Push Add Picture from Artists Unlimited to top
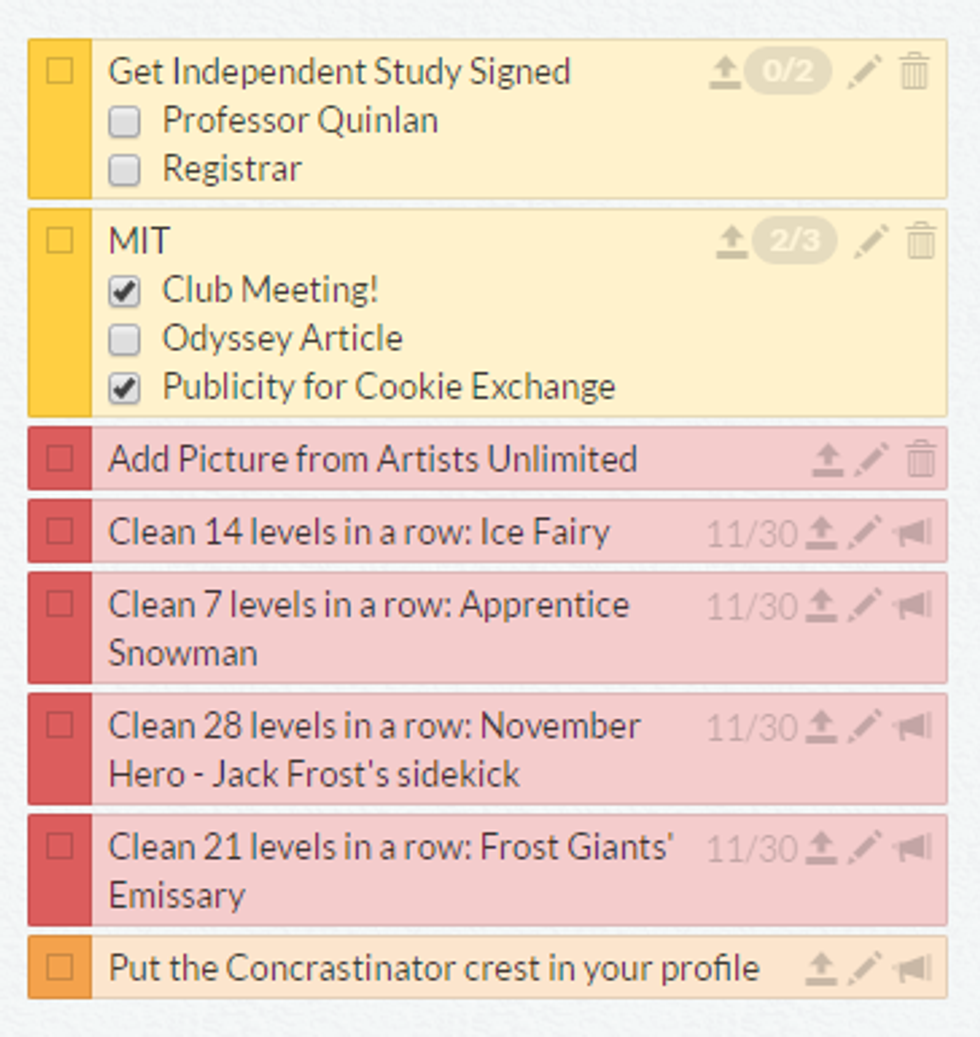This screenshot has height=1037, width=980. pos(827,459)
